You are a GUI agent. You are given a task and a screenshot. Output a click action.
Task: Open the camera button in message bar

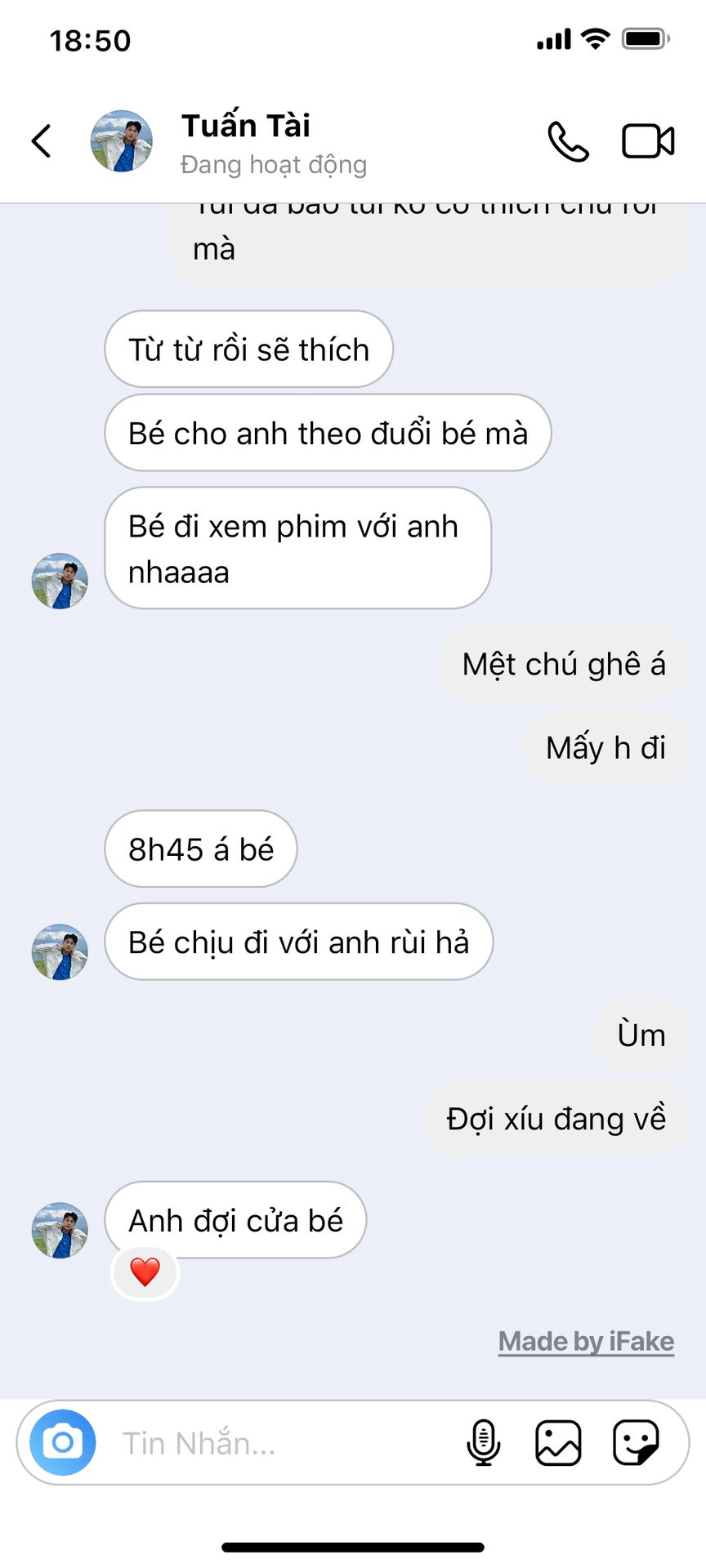coord(63,1443)
